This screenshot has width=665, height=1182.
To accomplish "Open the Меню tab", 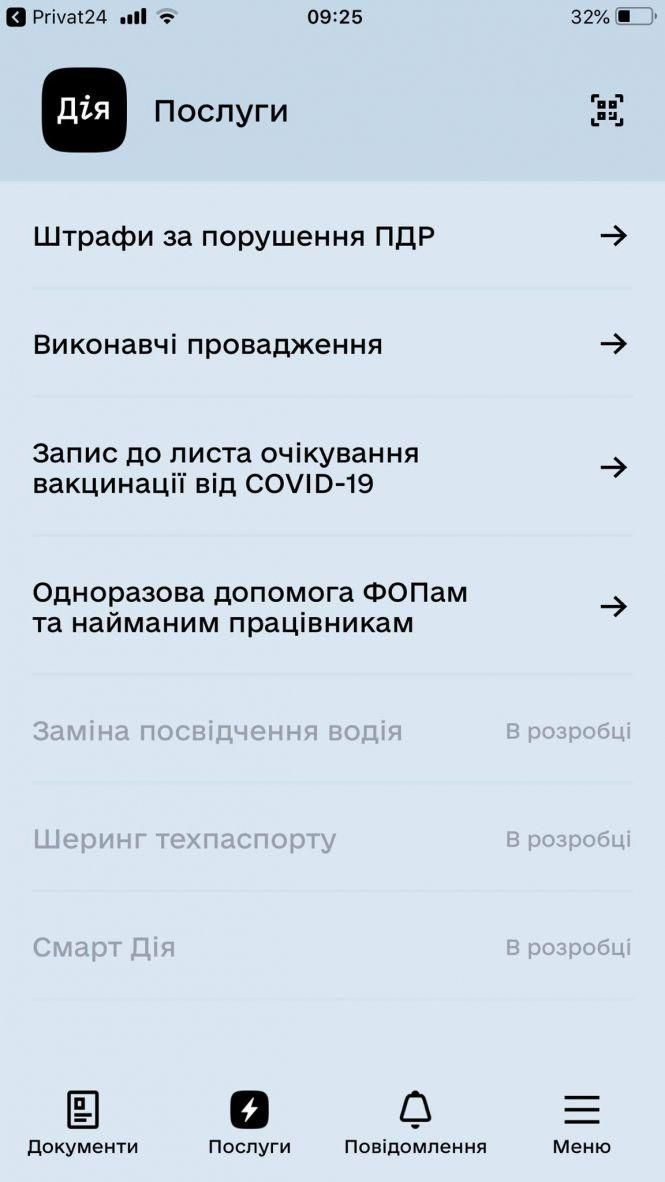I will tap(581, 1124).
